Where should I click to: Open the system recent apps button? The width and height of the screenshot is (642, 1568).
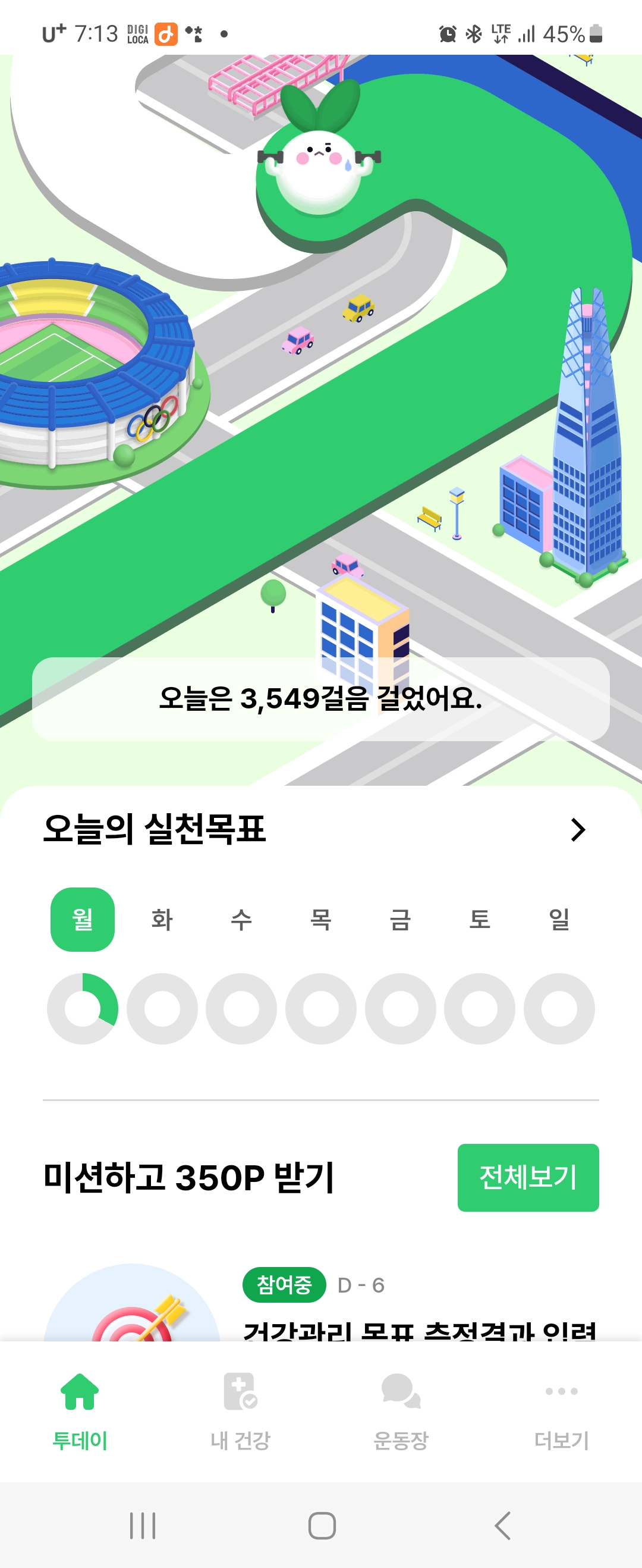coord(143,1525)
